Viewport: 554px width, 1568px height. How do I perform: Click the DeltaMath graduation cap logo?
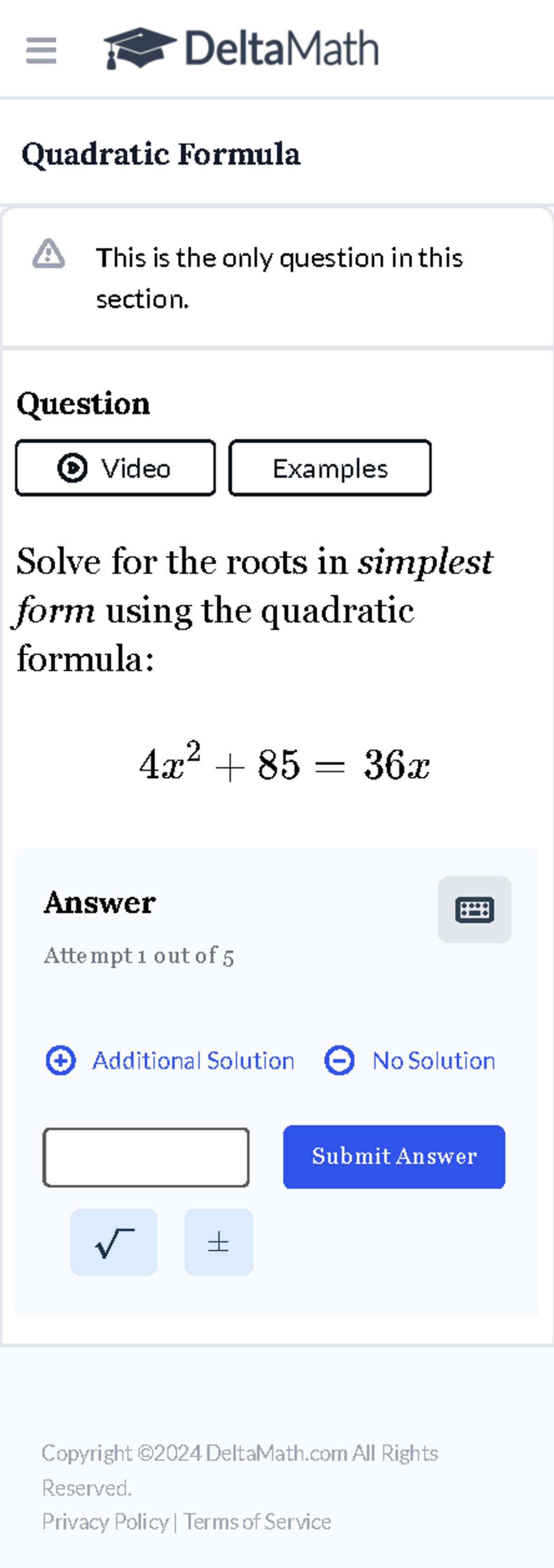139,48
